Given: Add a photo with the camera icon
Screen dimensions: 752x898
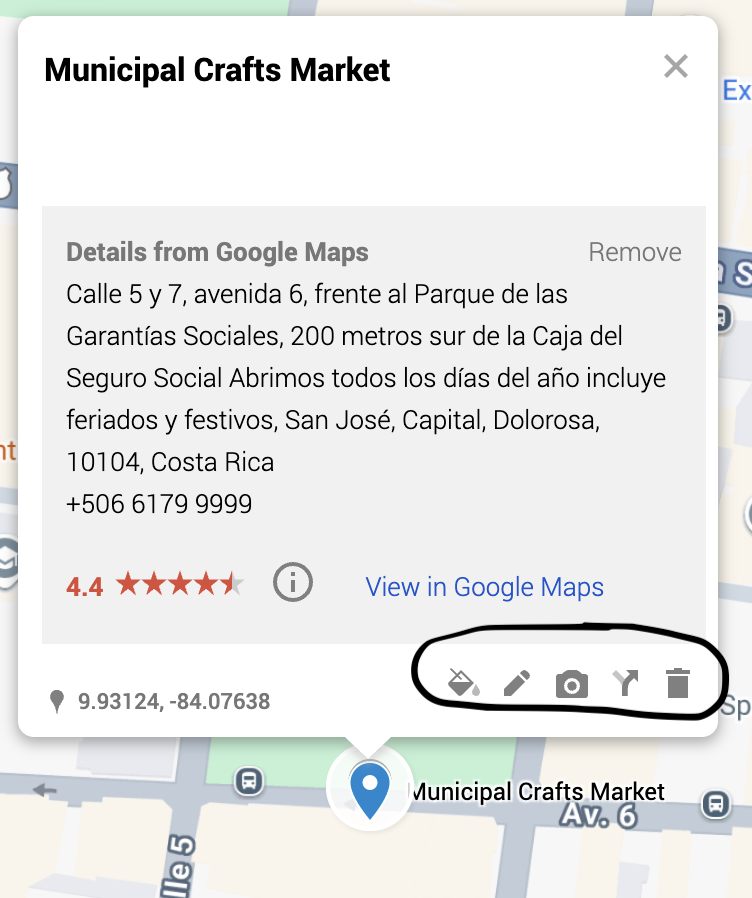Looking at the screenshot, I should coord(572,685).
